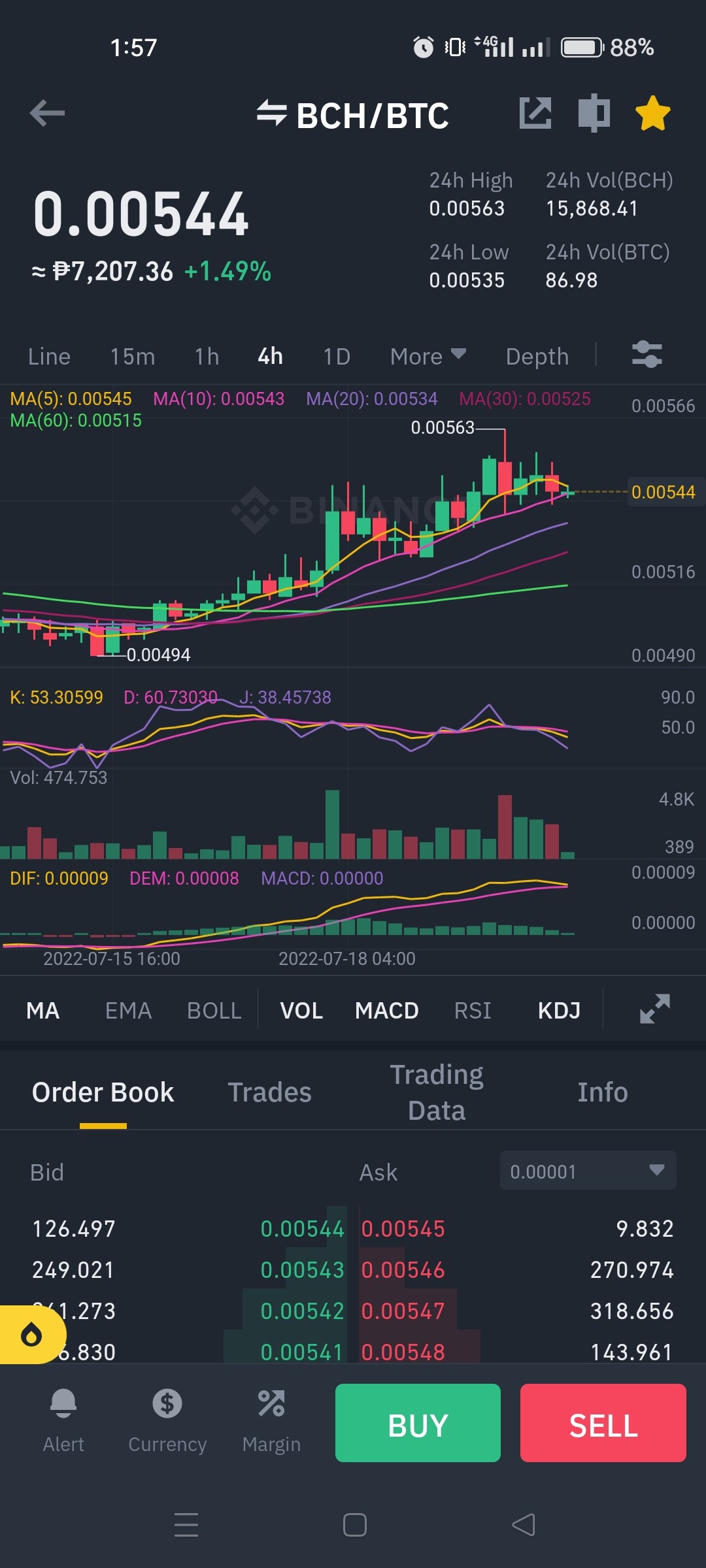
Task: Enable the BOLL indicator
Action: (214, 1011)
